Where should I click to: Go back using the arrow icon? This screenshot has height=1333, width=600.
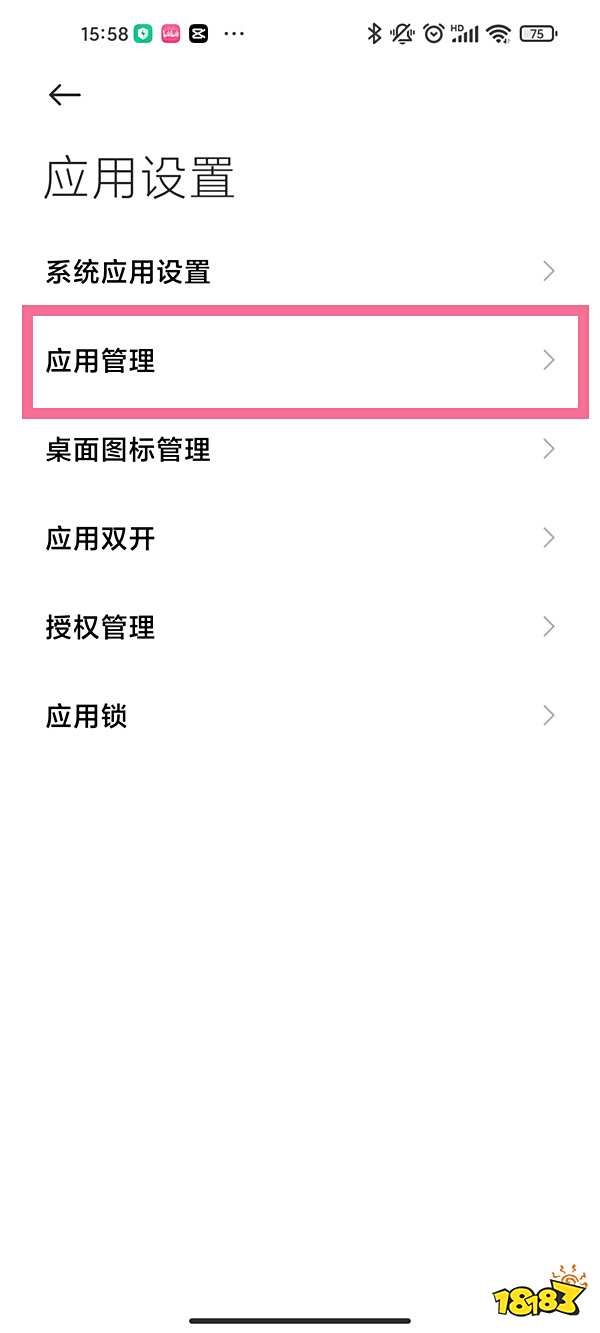64,94
